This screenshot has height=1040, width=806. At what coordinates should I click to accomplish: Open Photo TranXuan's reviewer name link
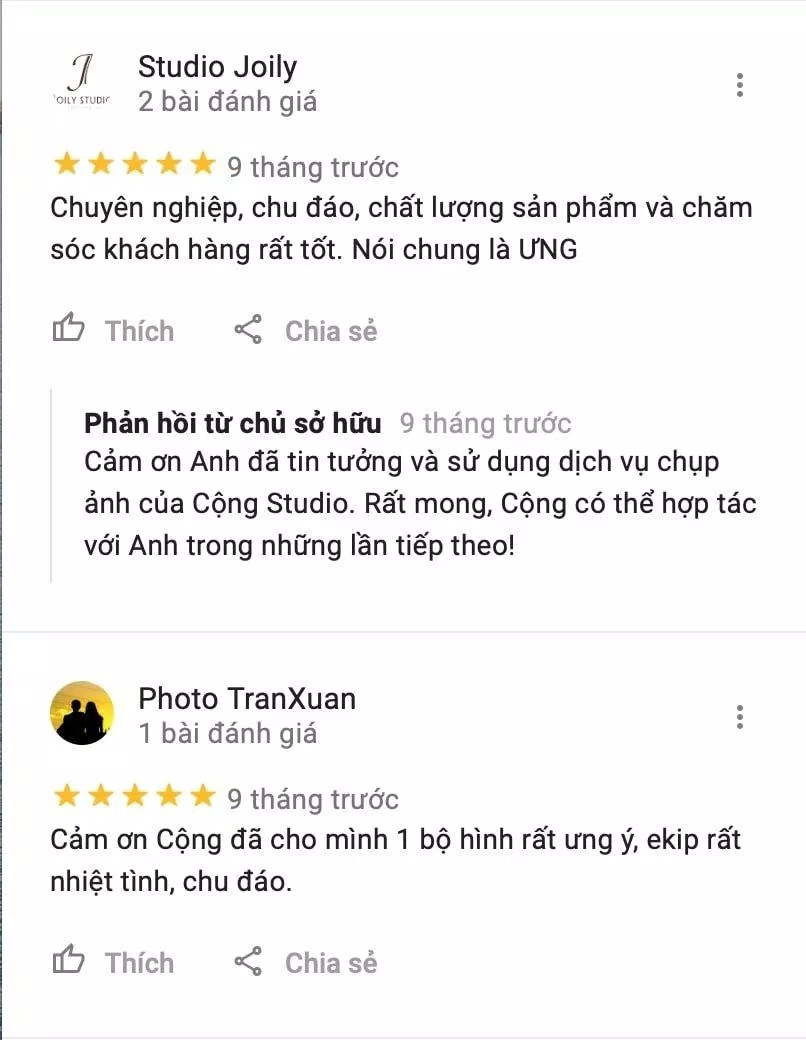point(246,699)
